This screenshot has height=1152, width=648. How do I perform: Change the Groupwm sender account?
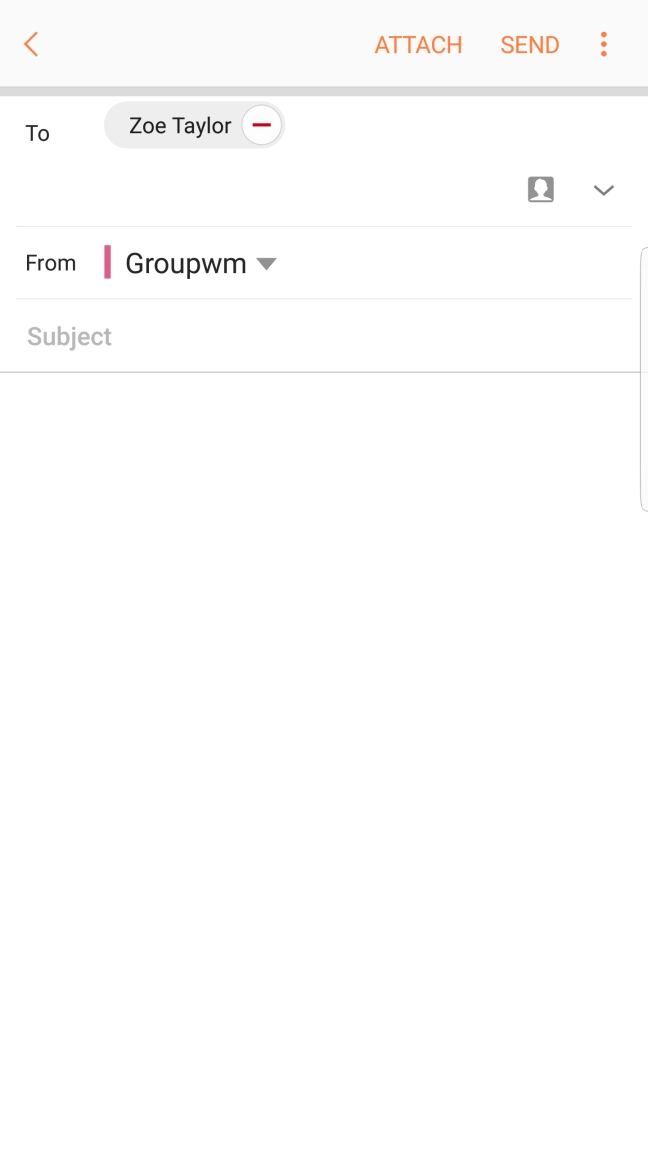pos(198,264)
